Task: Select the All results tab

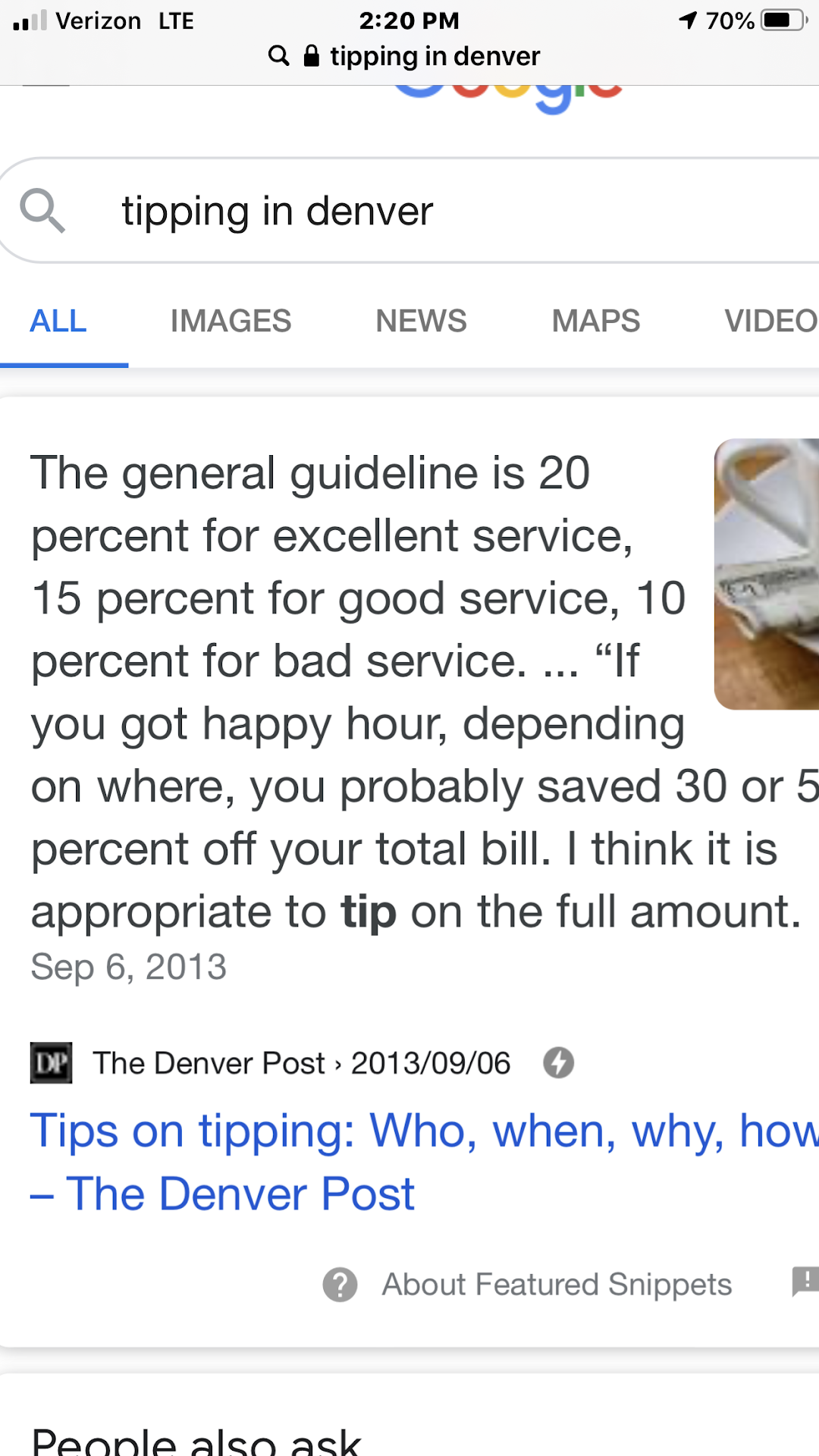Action: [x=58, y=321]
